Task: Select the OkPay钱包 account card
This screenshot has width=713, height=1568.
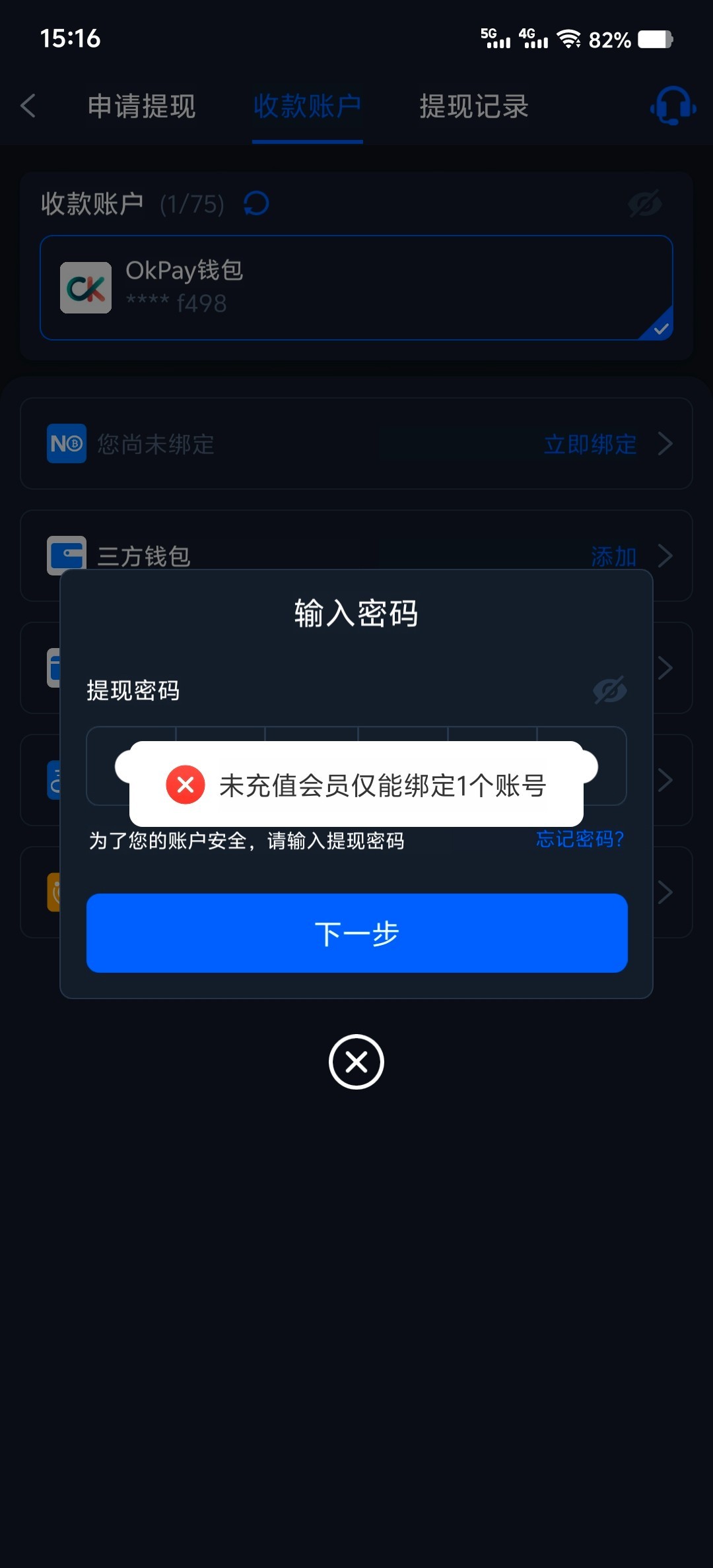Action: 356,288
